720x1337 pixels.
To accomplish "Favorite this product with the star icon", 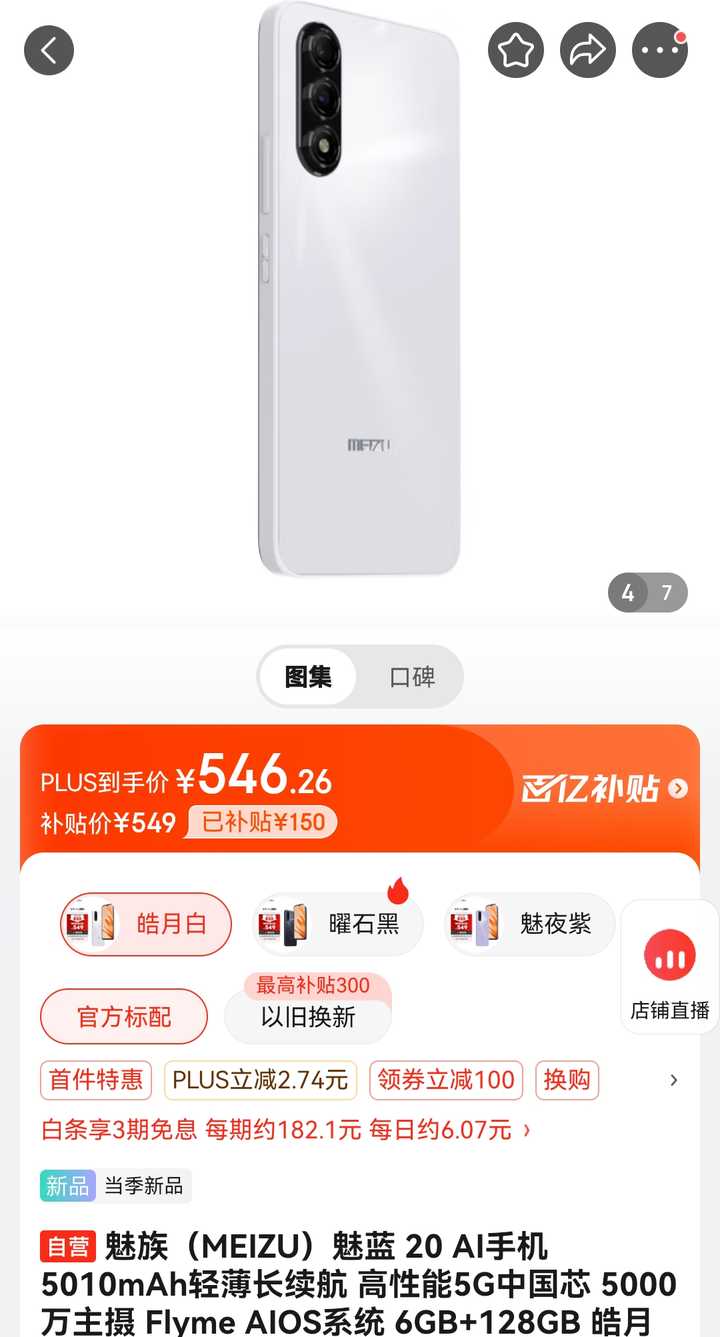I will click(516, 50).
